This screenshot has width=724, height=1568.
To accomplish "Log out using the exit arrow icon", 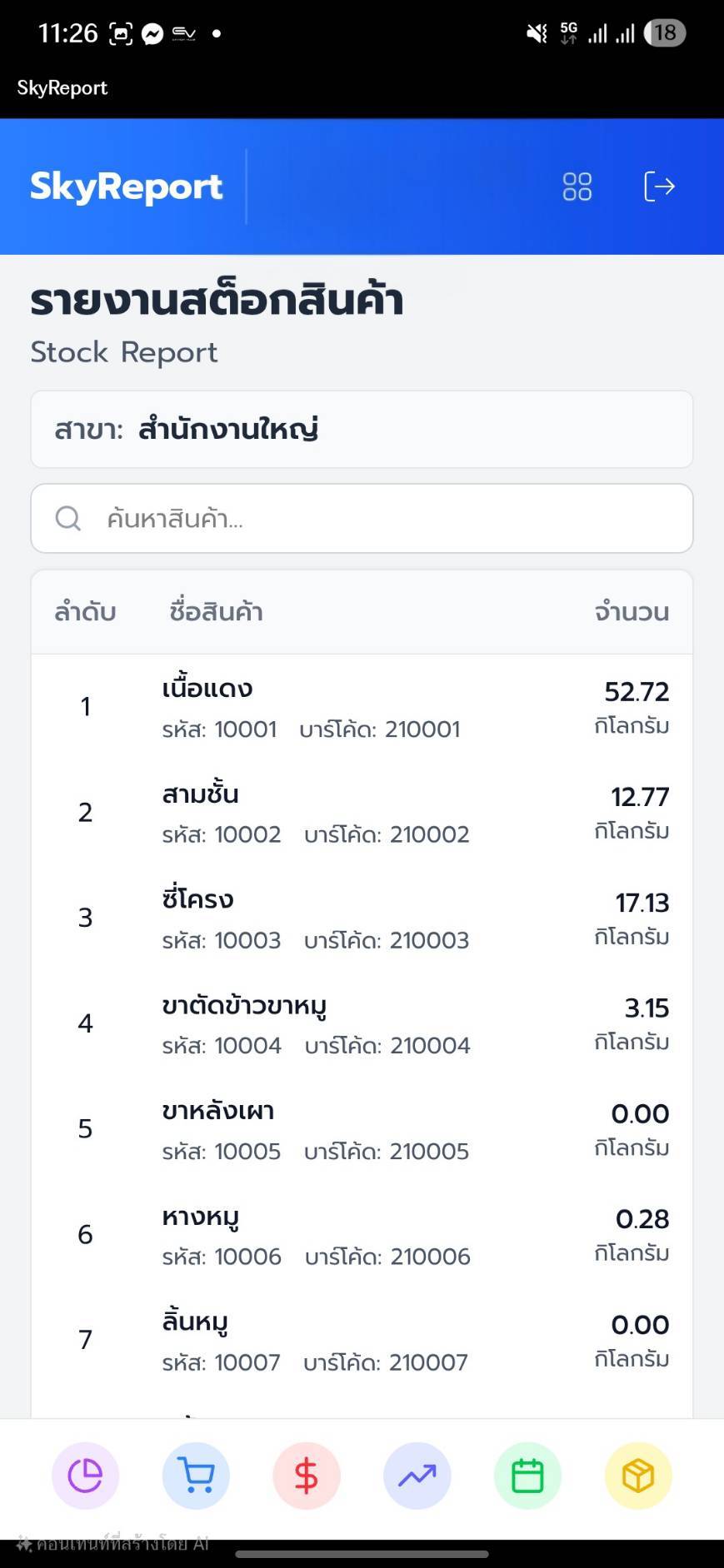I will 659,187.
